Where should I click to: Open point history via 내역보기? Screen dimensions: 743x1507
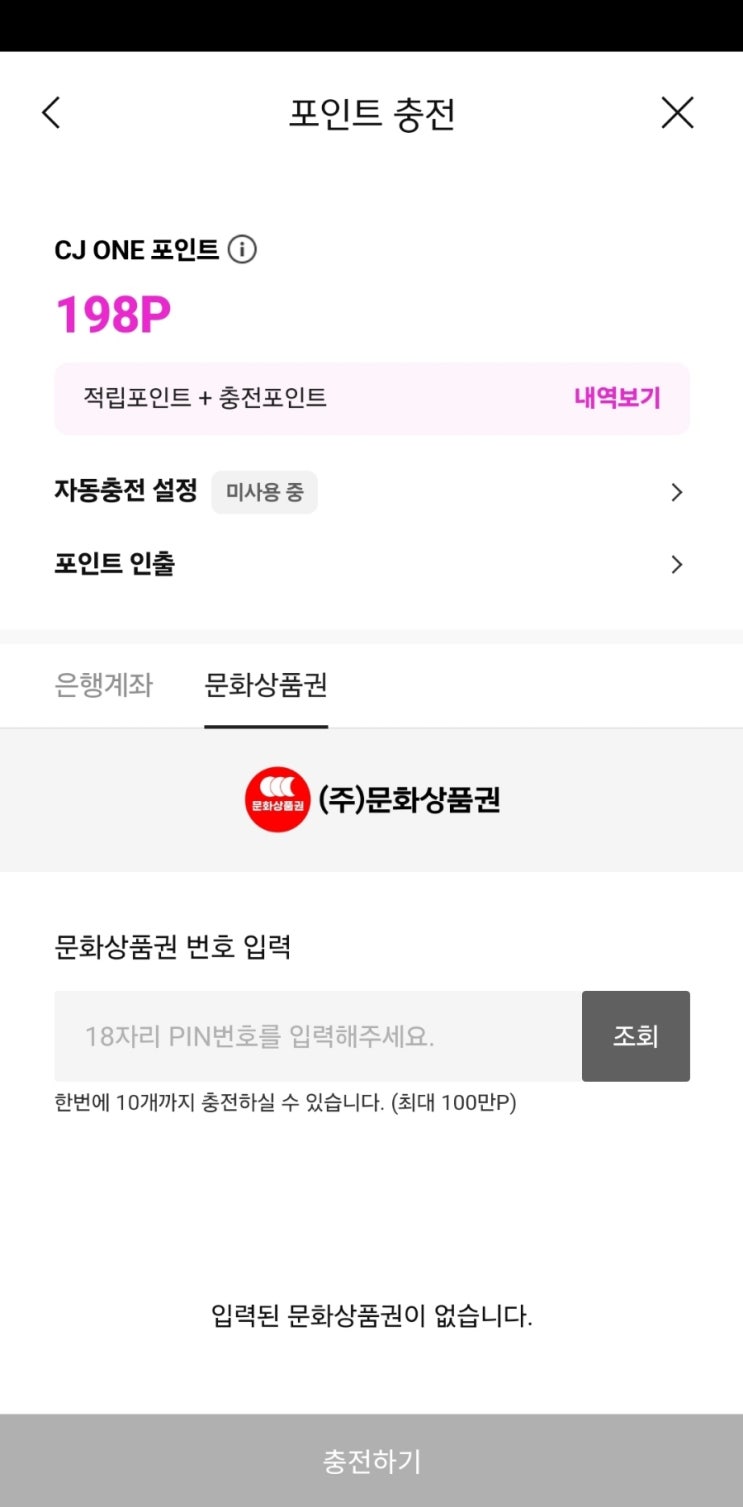click(618, 398)
